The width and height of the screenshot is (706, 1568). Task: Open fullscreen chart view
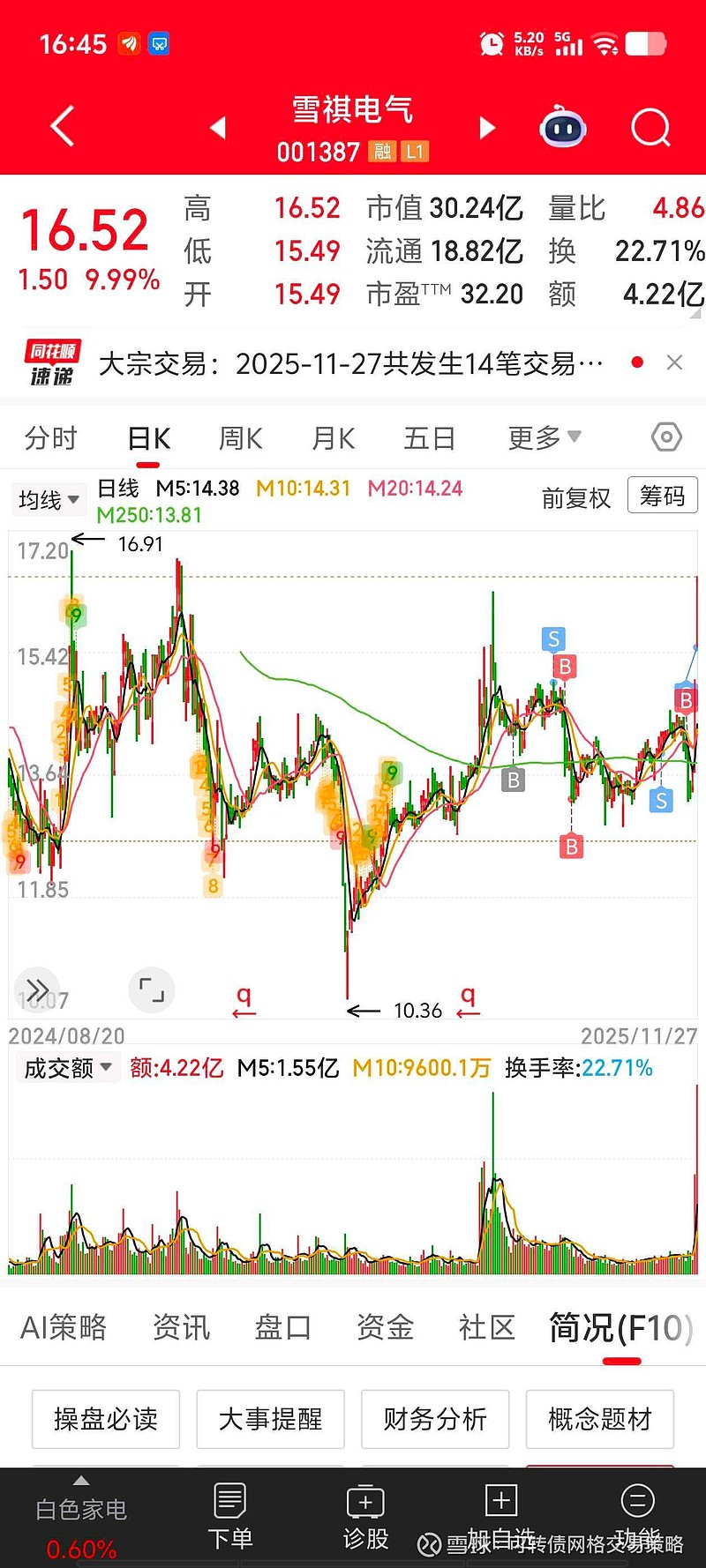[x=151, y=989]
